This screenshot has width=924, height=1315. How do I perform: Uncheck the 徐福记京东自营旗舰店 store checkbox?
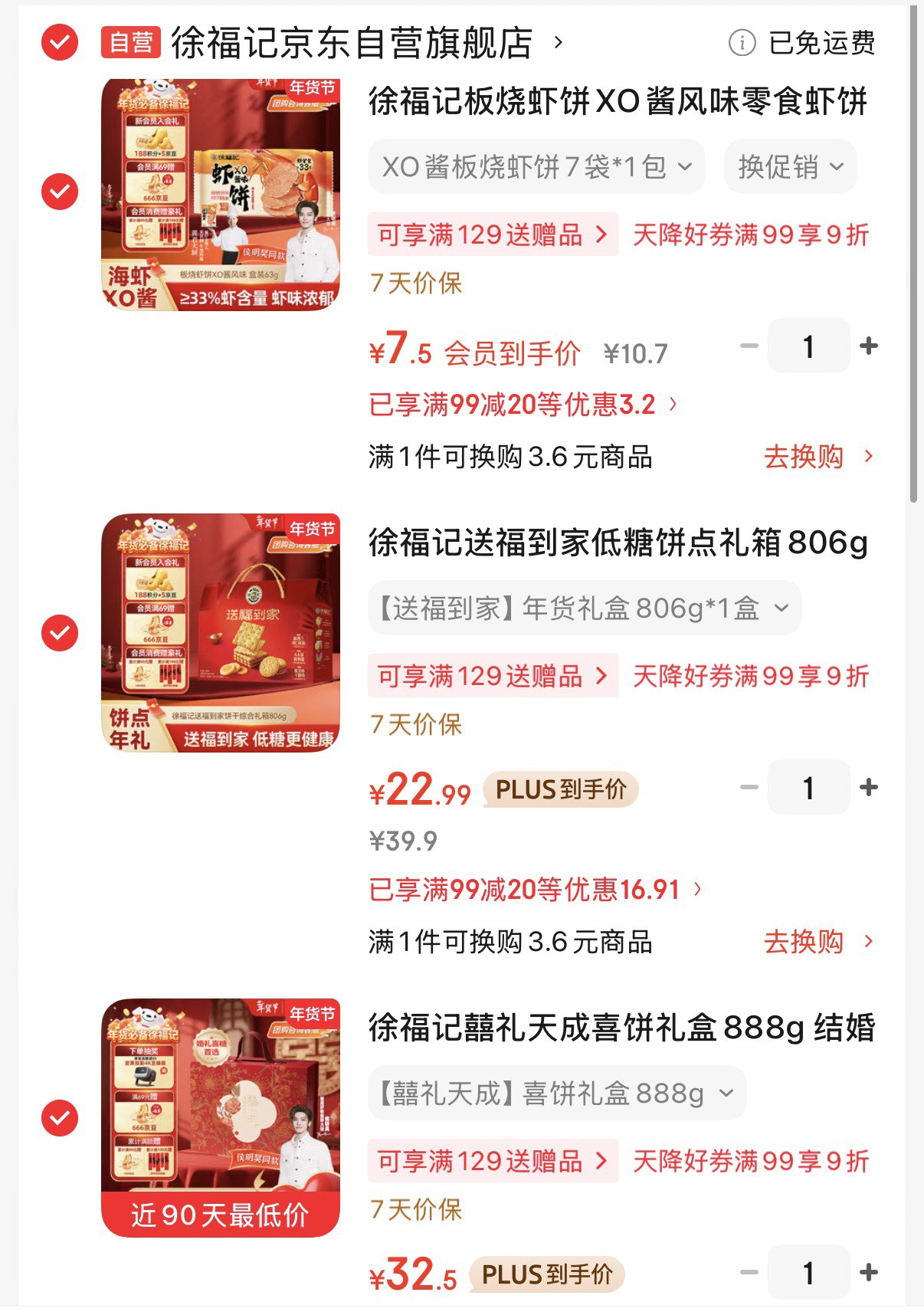(x=60, y=42)
